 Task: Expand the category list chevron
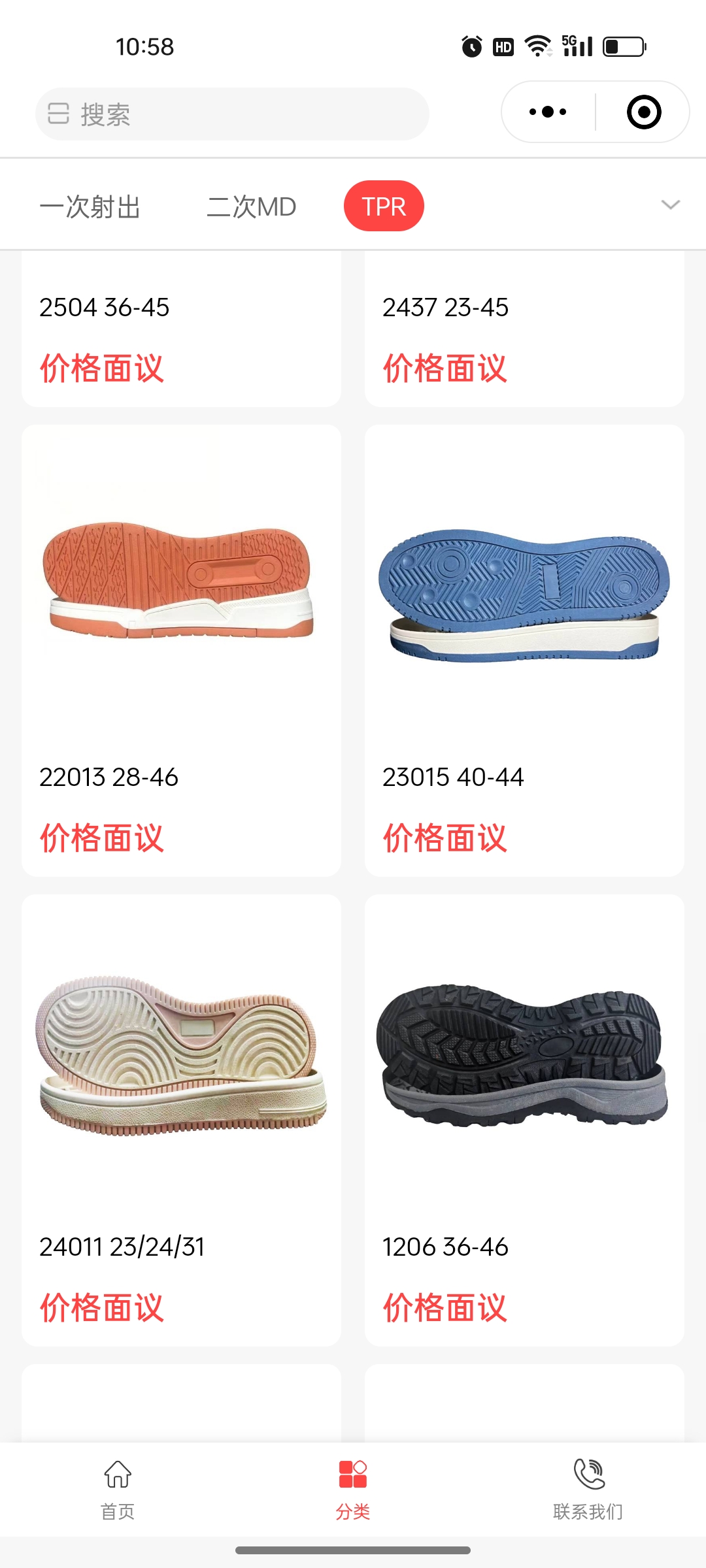point(670,205)
